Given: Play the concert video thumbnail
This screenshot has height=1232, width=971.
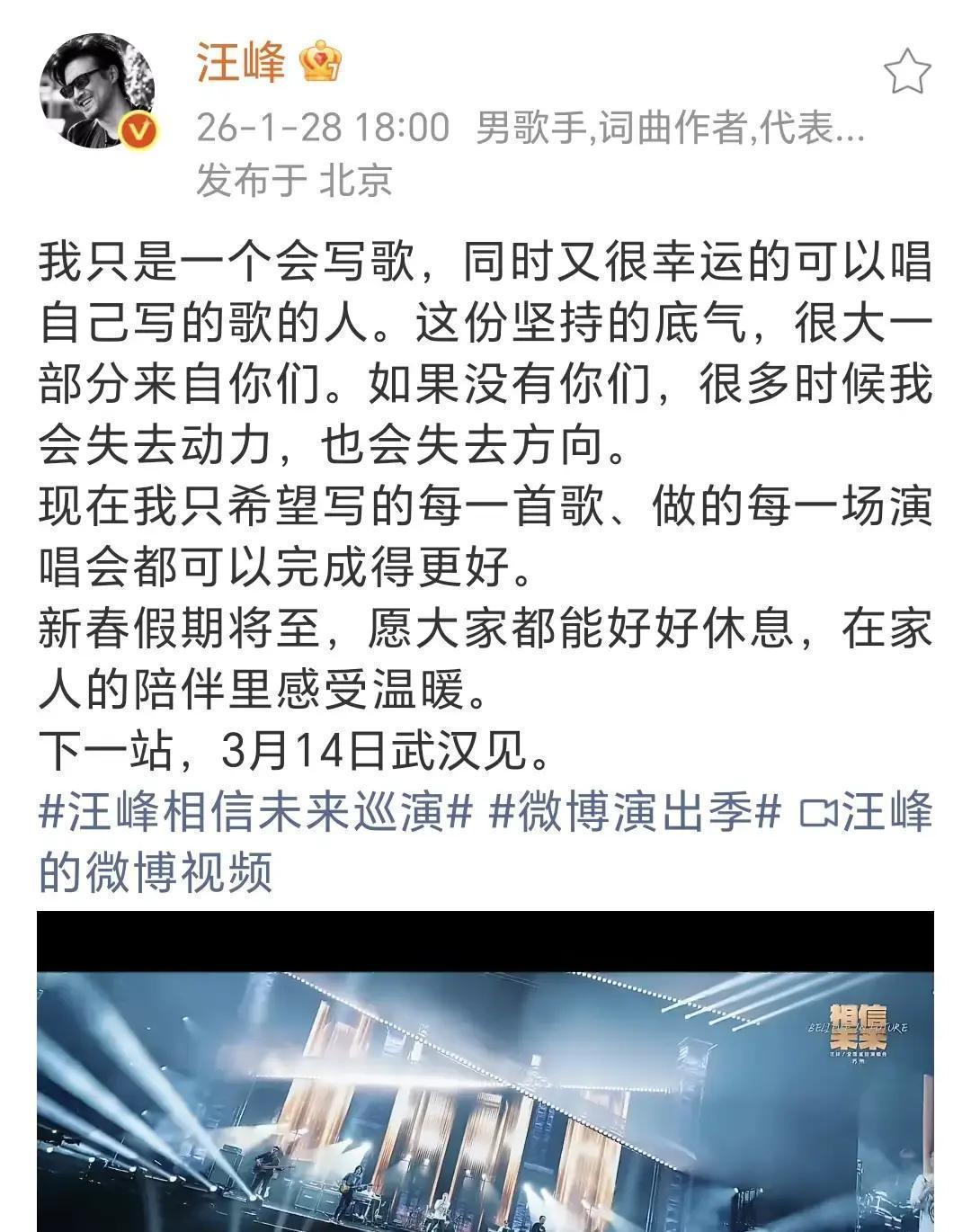Looking at the screenshot, I should pyautogui.click(x=485, y=1070).
